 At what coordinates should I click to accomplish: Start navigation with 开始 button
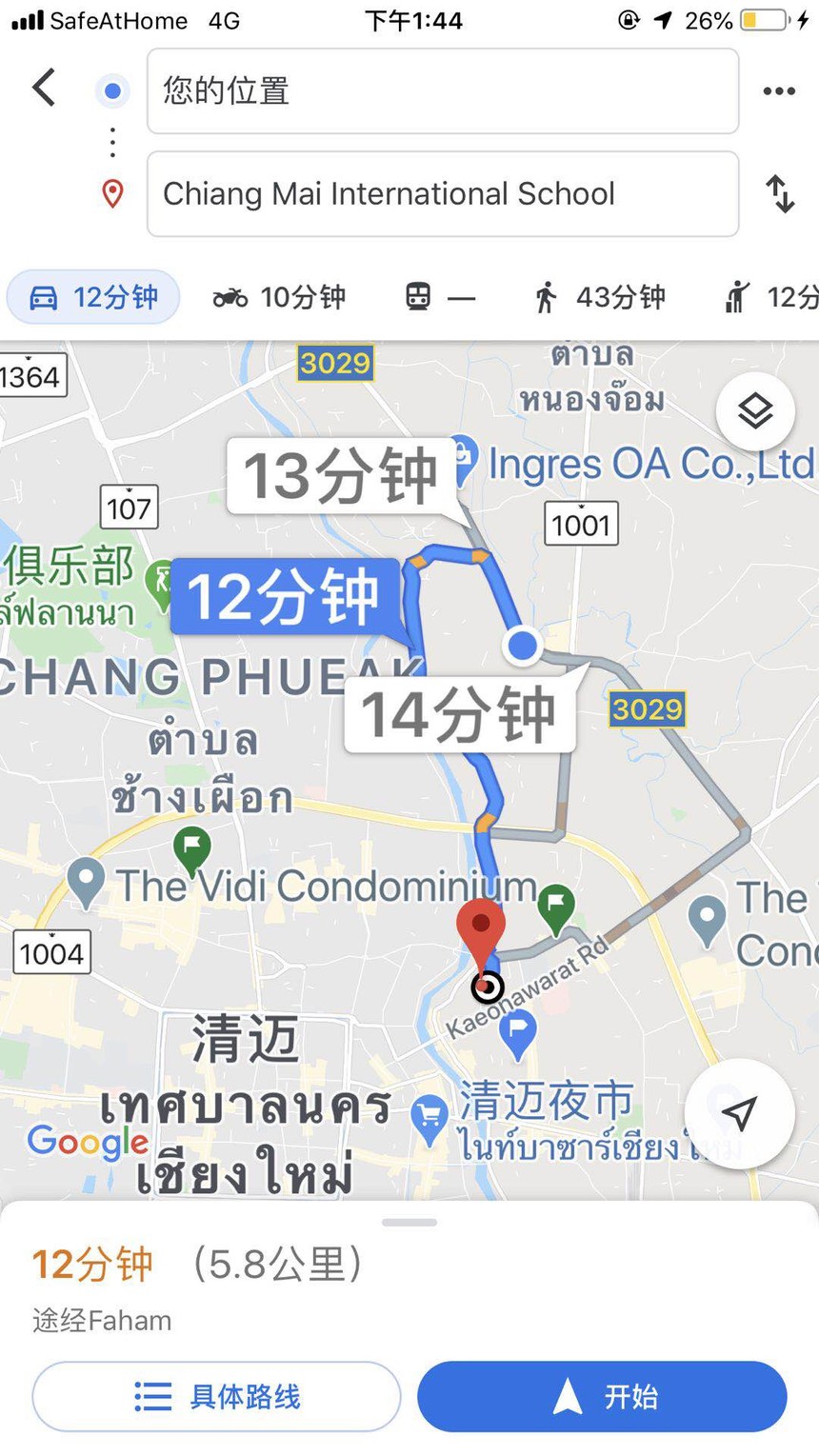602,1396
